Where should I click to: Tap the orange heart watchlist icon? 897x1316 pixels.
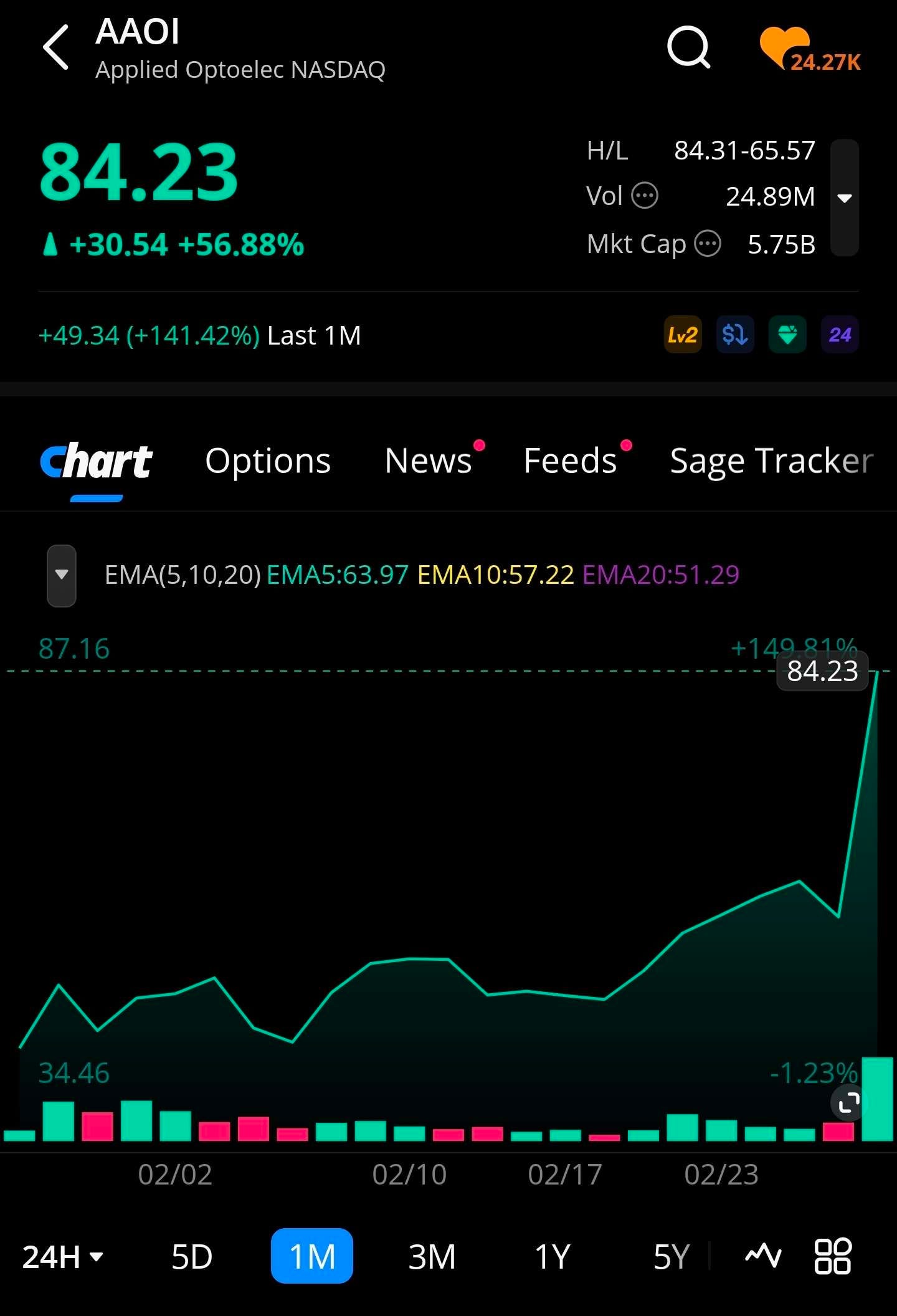pyautogui.click(x=785, y=47)
